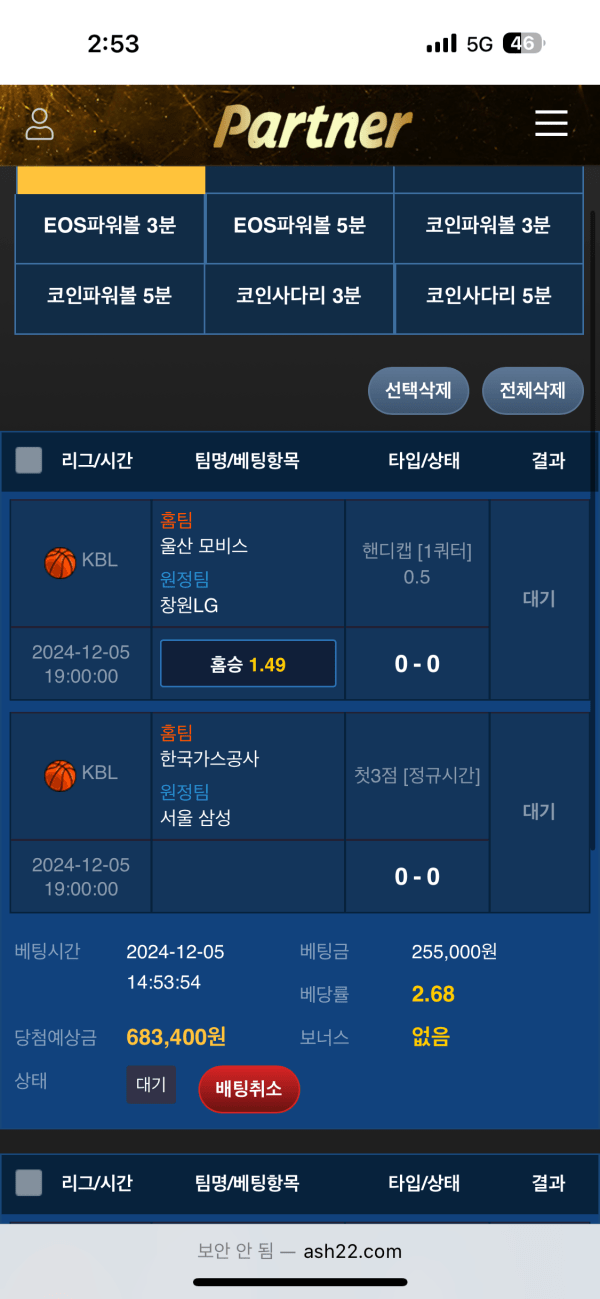This screenshot has height=1299, width=600.
Task: Open the hamburger menu
Action: pyautogui.click(x=551, y=123)
